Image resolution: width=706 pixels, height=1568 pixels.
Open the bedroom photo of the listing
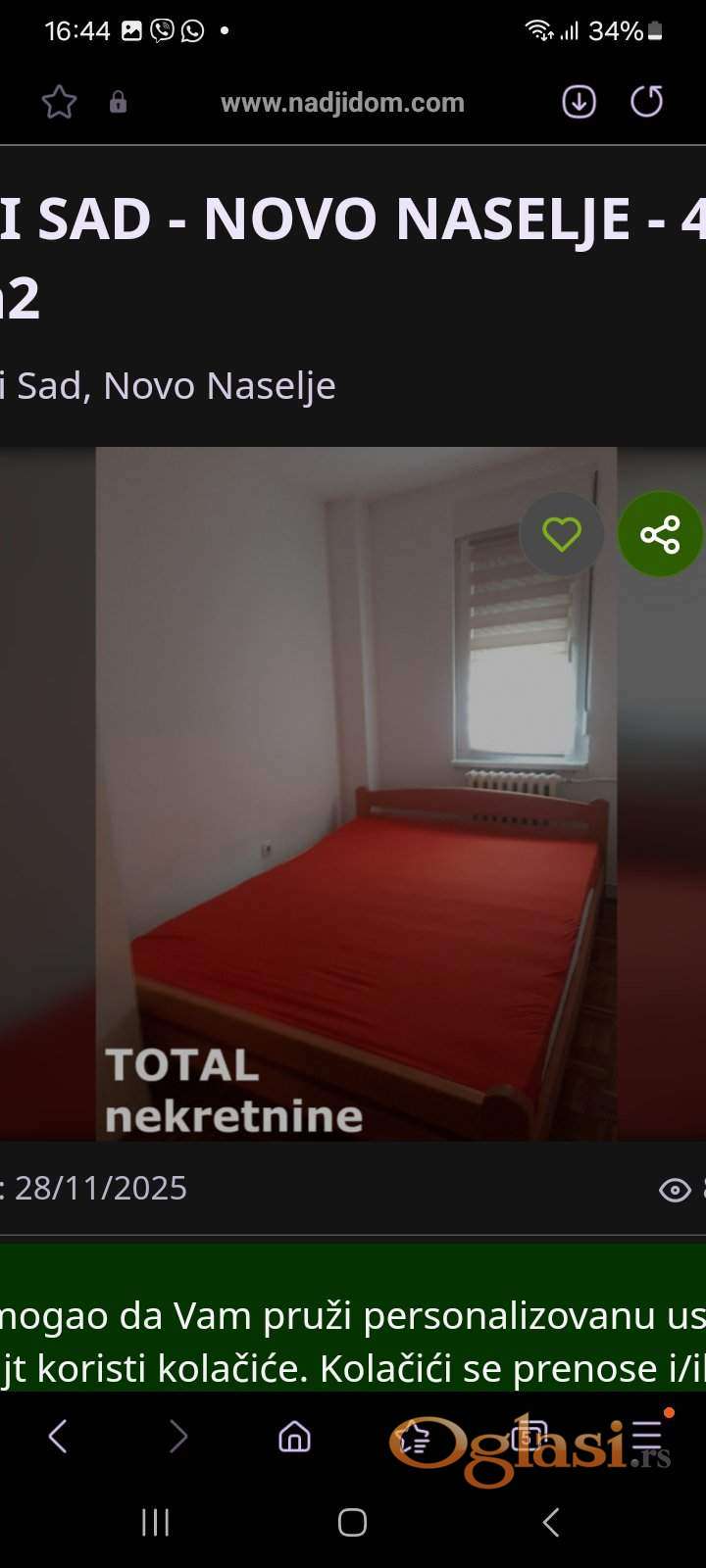pyautogui.click(x=355, y=794)
